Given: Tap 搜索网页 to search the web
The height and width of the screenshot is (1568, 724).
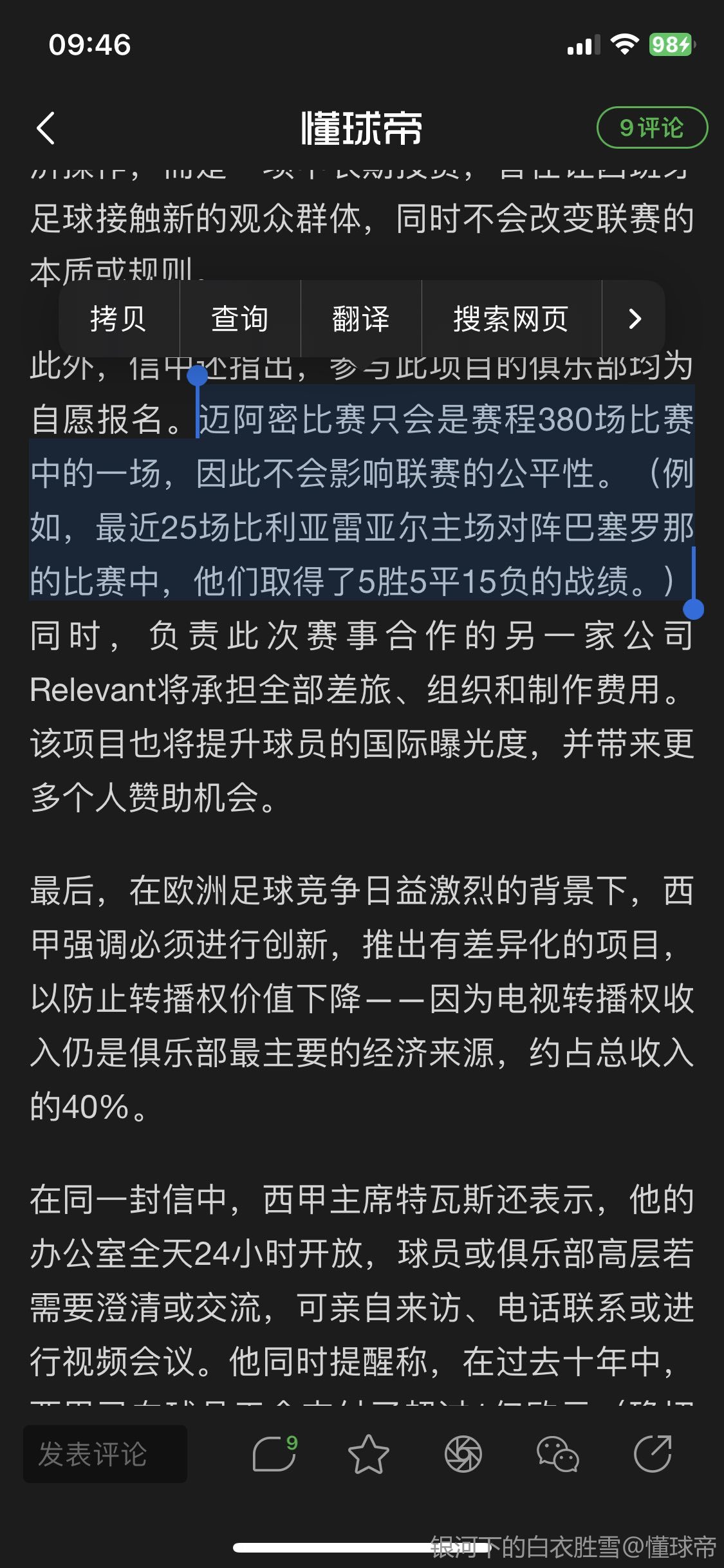Looking at the screenshot, I should (511, 319).
